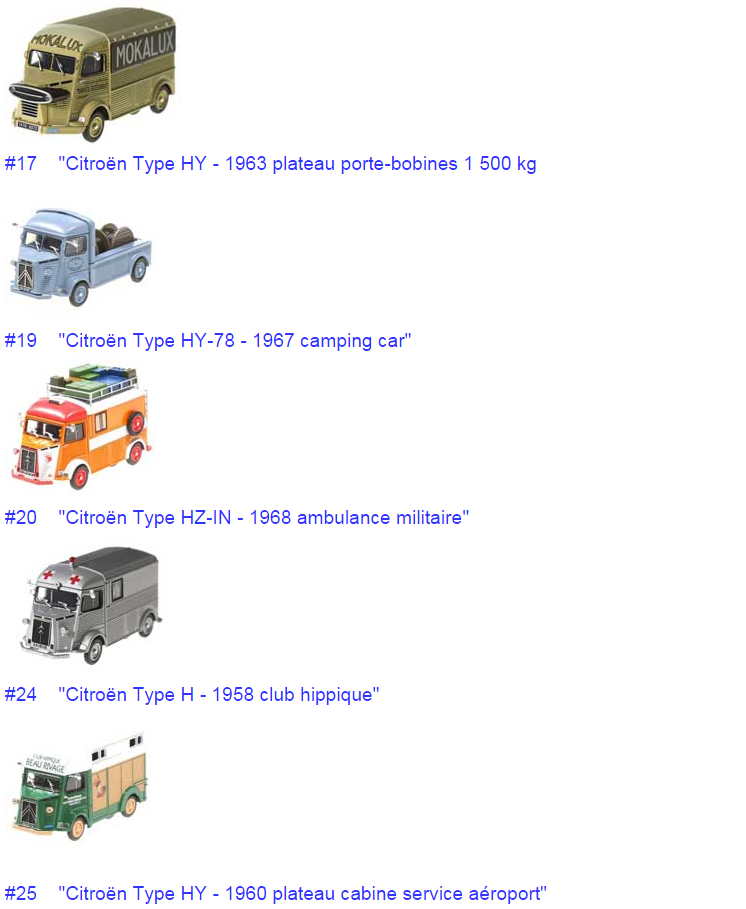Open the HY-78 1967 camping car link
This screenshot has width=746, height=909.
[234, 341]
